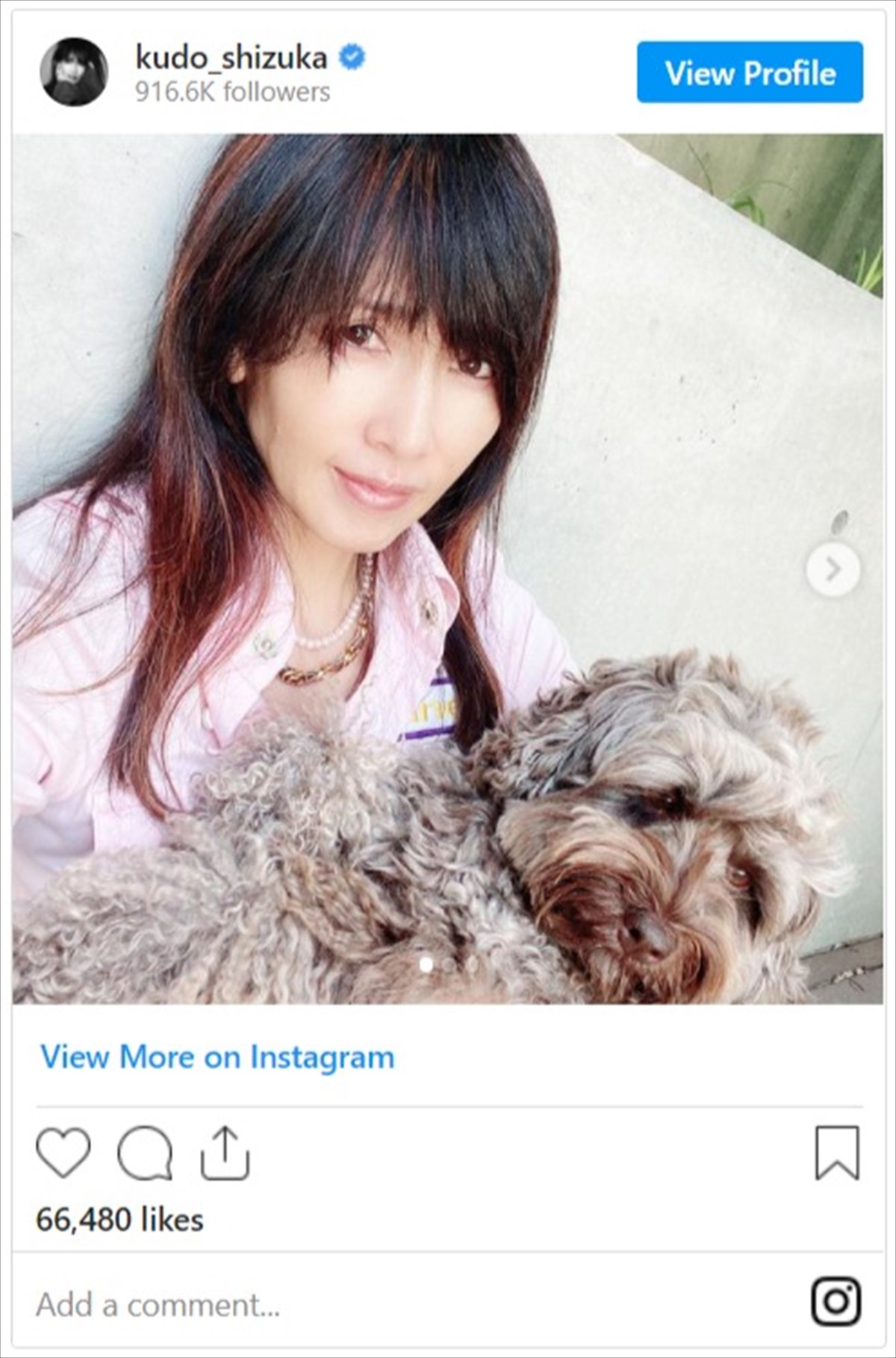The width and height of the screenshot is (896, 1358).
Task: Open the kudo_shizuka username link
Action: [231, 58]
